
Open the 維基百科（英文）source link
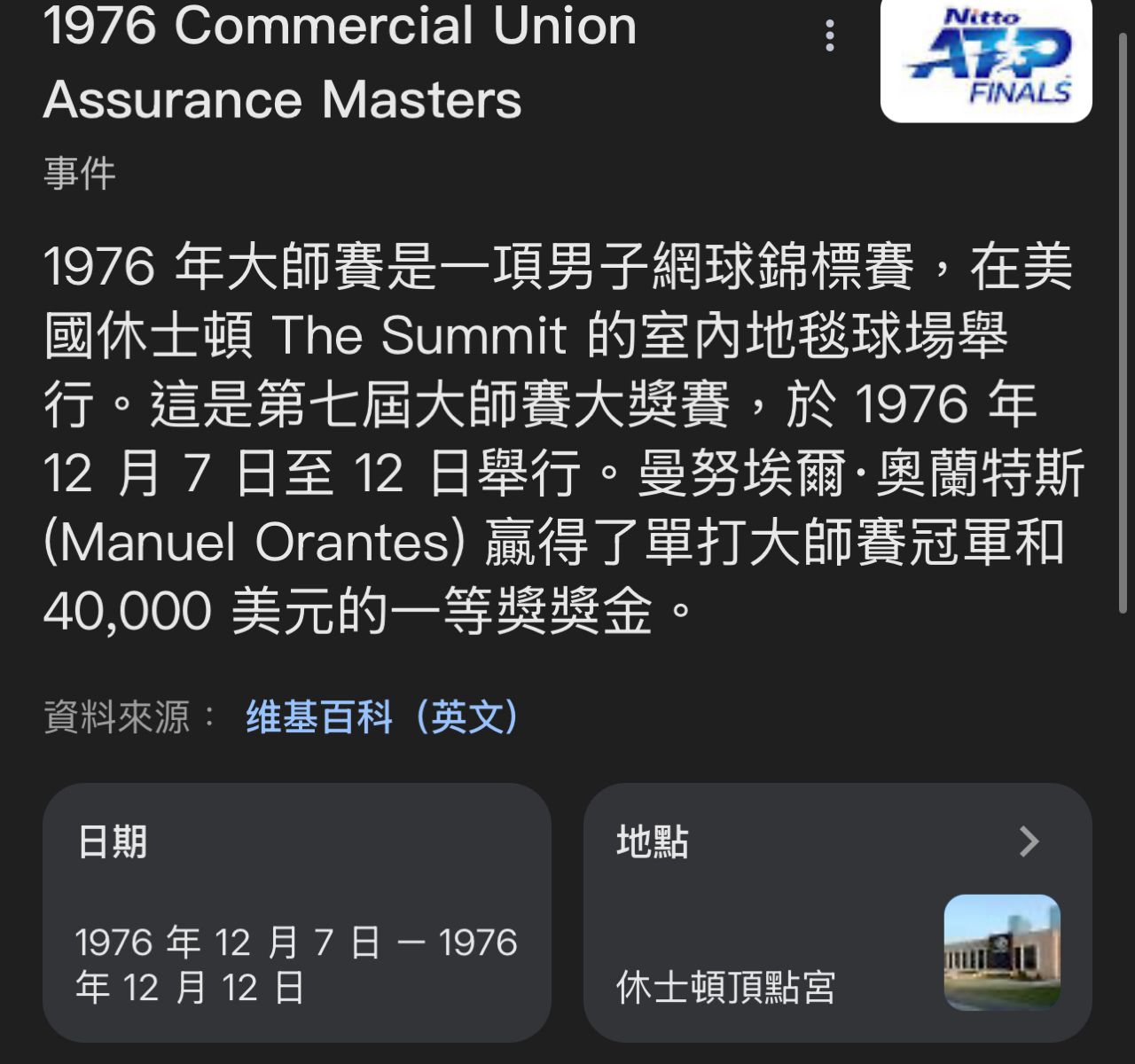(382, 716)
